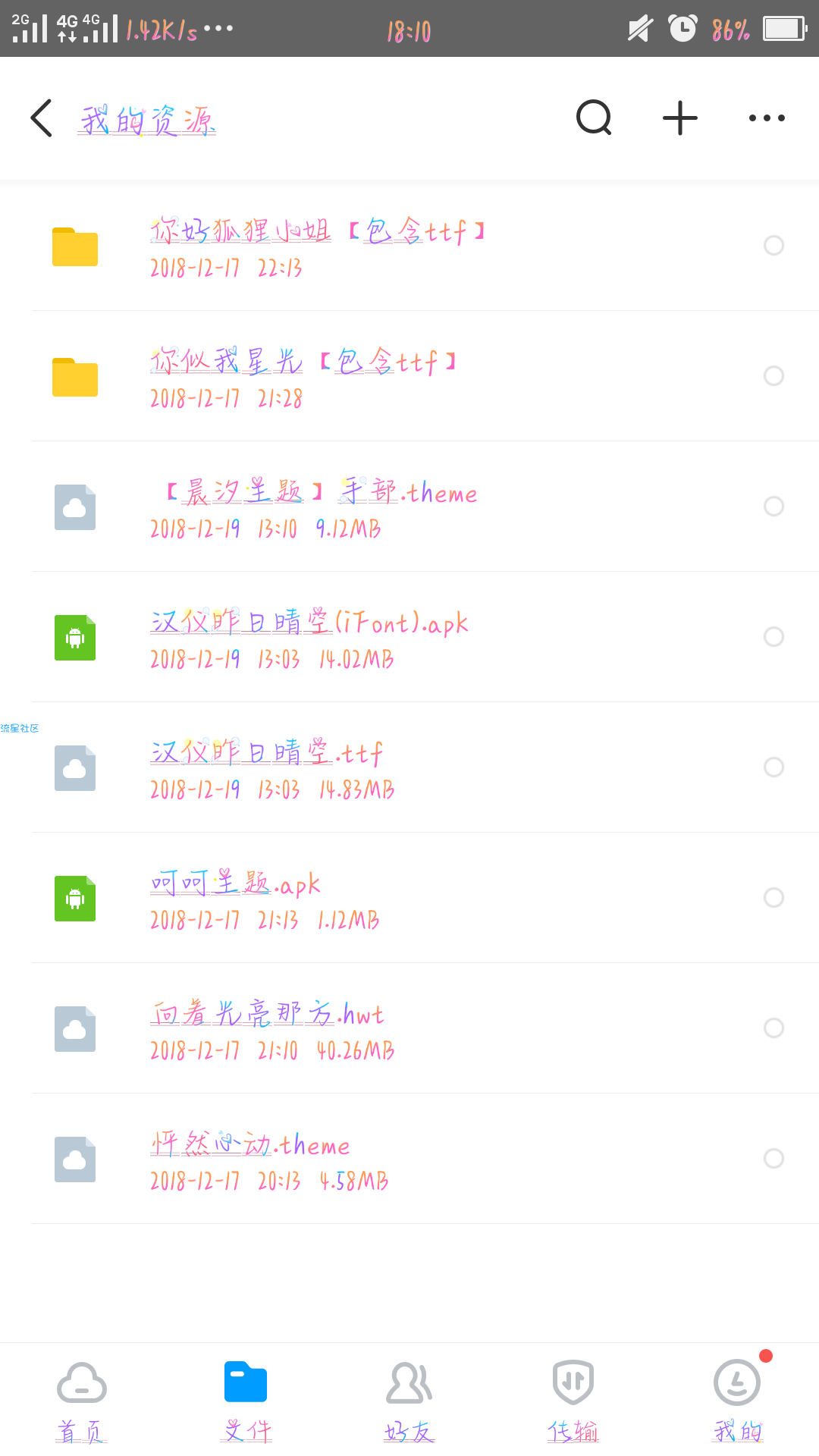Tap the plus icon to add

point(680,118)
